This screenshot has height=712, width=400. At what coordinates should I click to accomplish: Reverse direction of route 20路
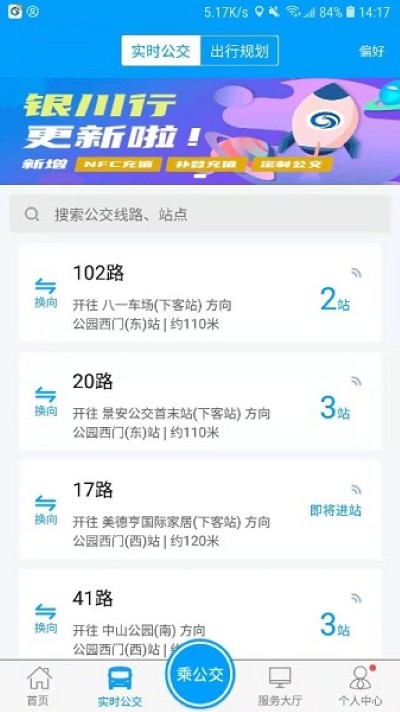tap(46, 402)
